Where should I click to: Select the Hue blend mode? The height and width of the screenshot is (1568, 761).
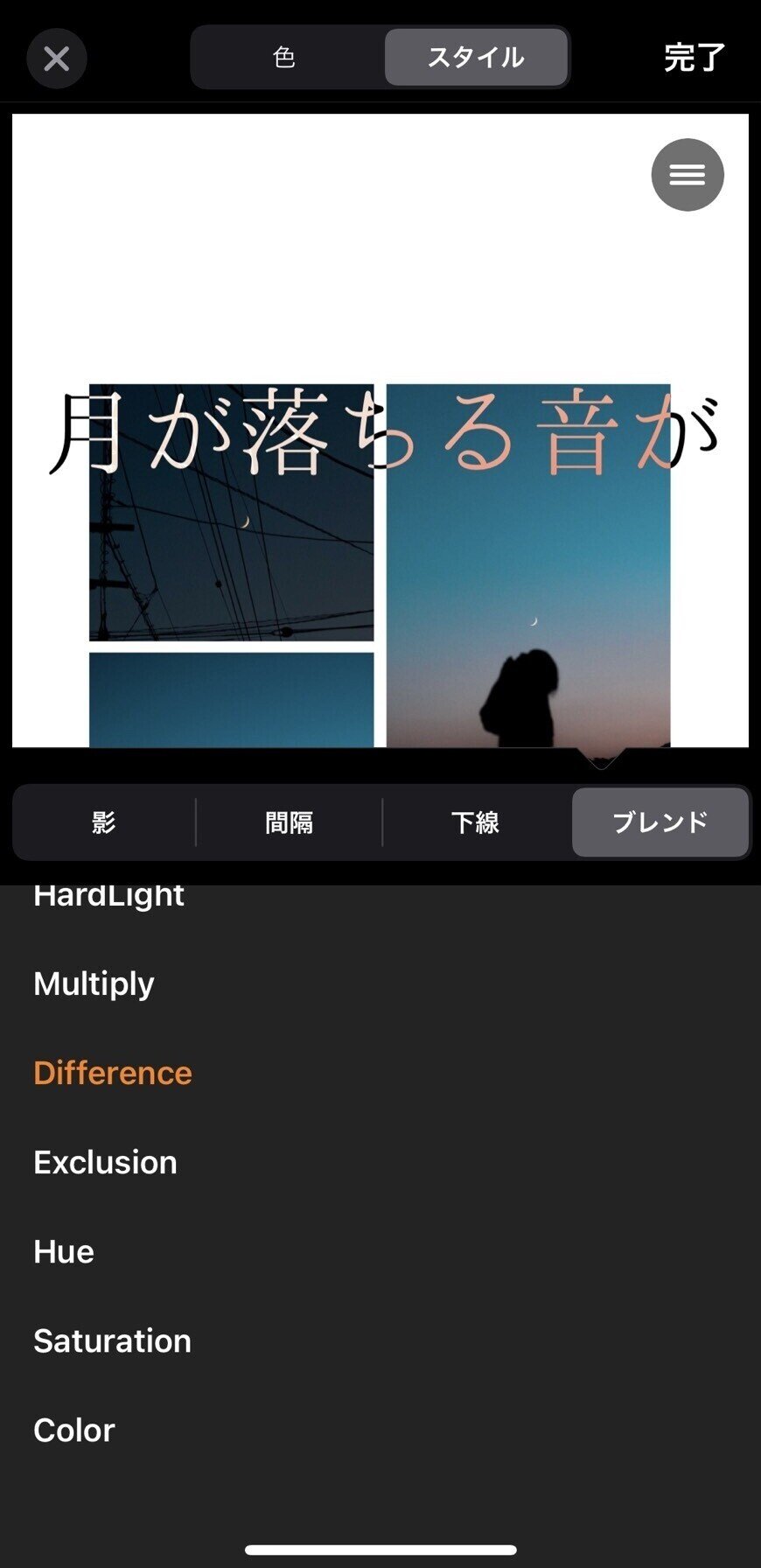[x=63, y=1251]
